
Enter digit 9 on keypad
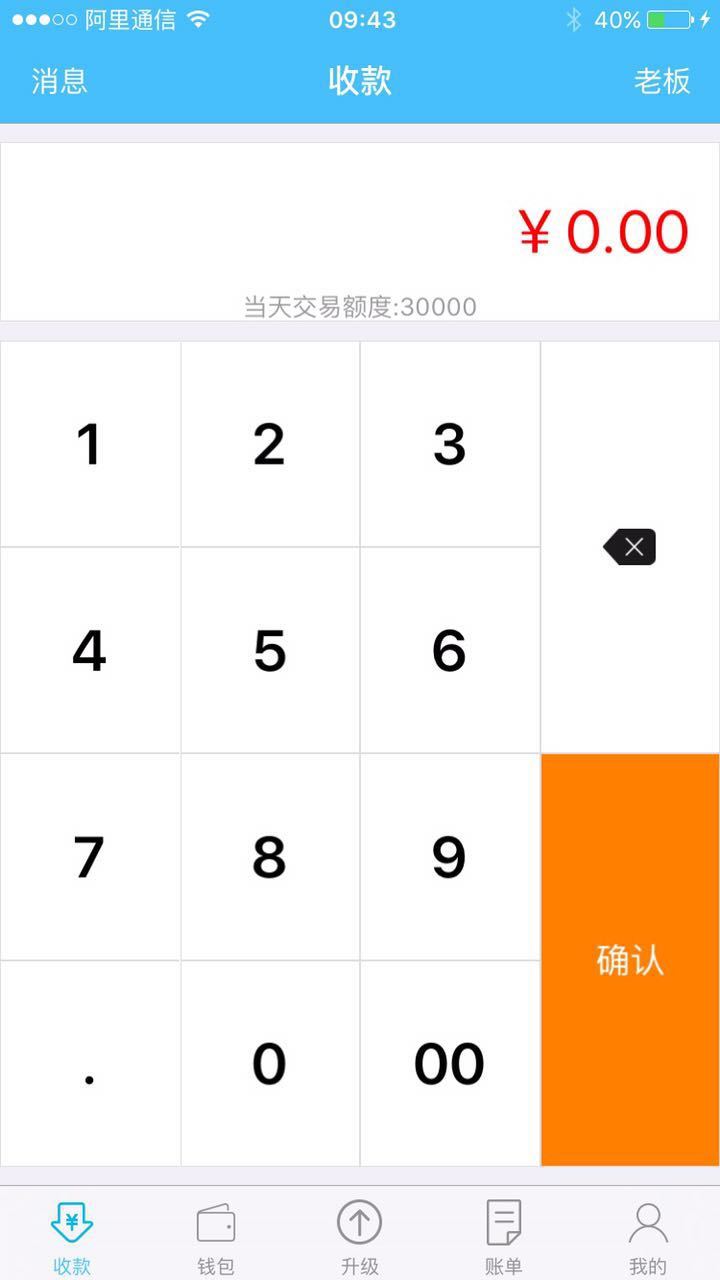point(450,857)
